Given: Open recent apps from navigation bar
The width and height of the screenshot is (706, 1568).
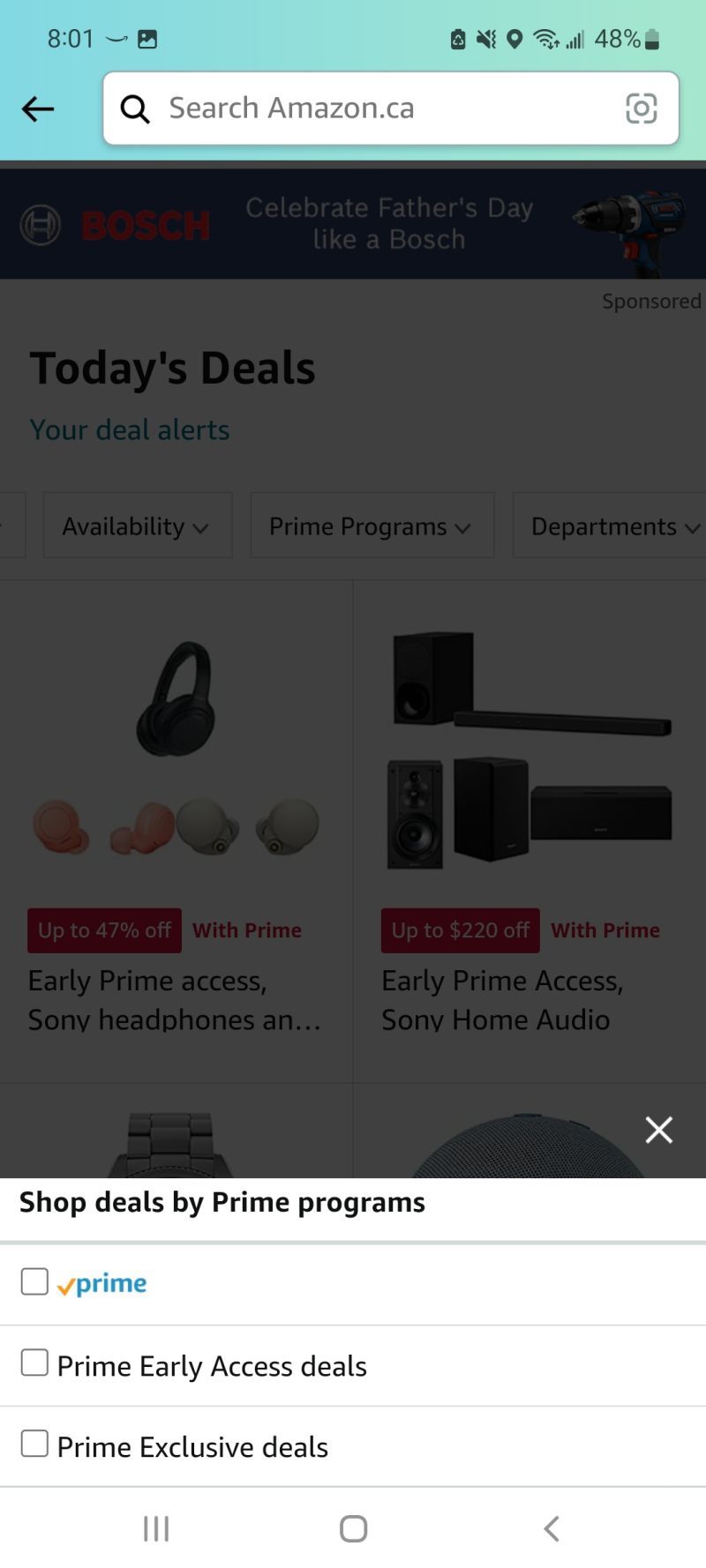Looking at the screenshot, I should click(x=156, y=1528).
